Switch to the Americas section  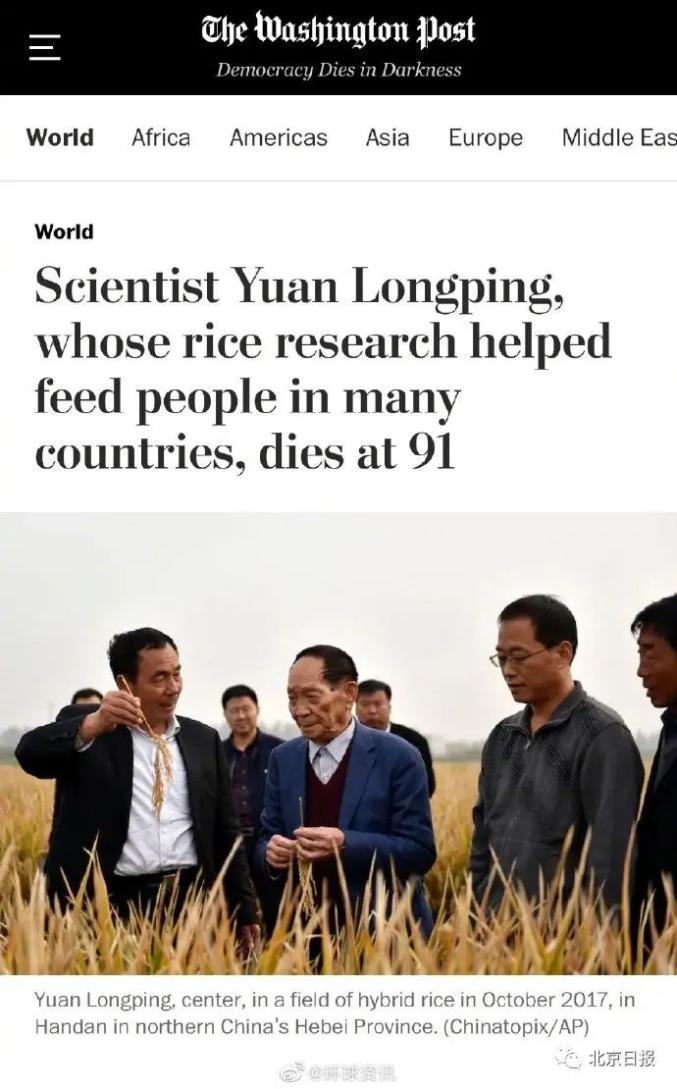click(x=278, y=138)
